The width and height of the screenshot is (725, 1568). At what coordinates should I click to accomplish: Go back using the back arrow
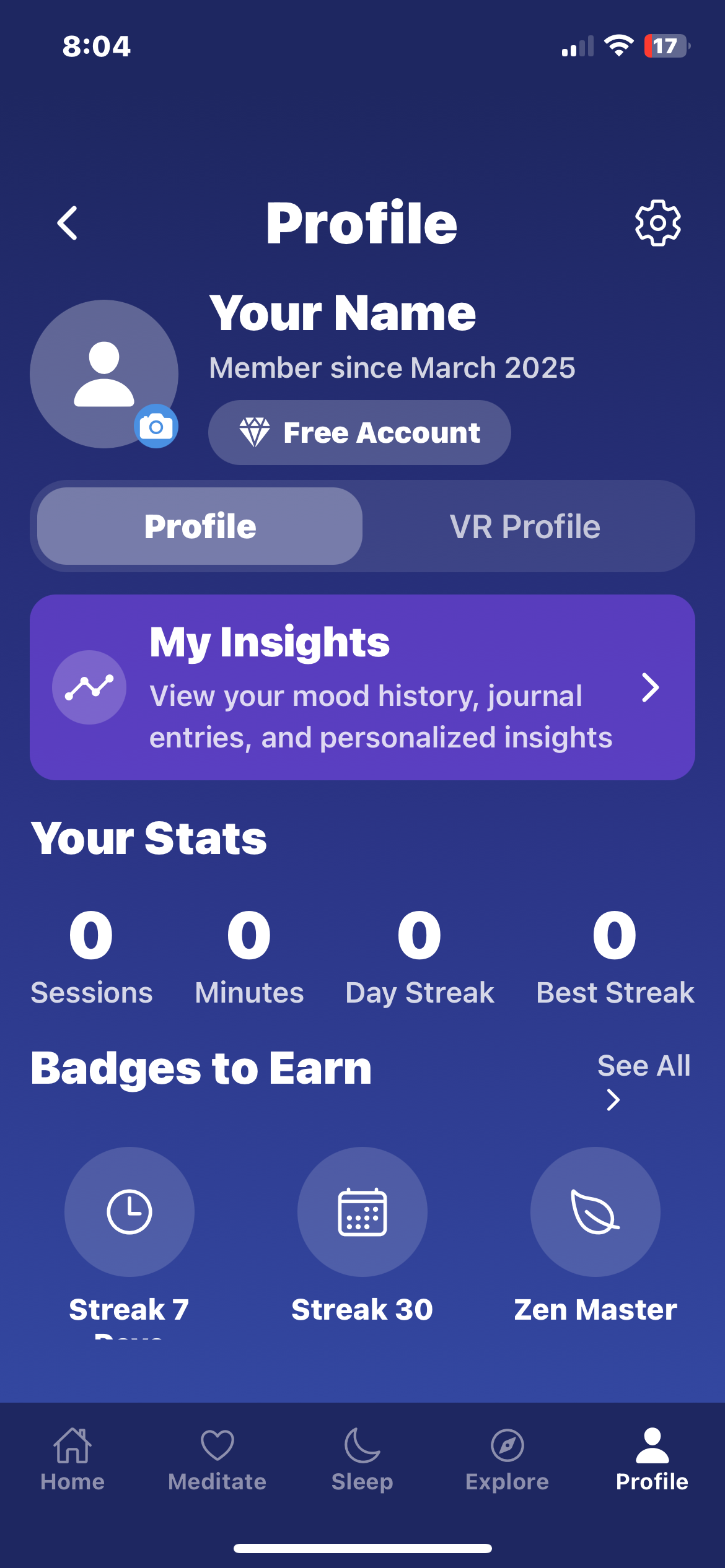click(x=68, y=223)
